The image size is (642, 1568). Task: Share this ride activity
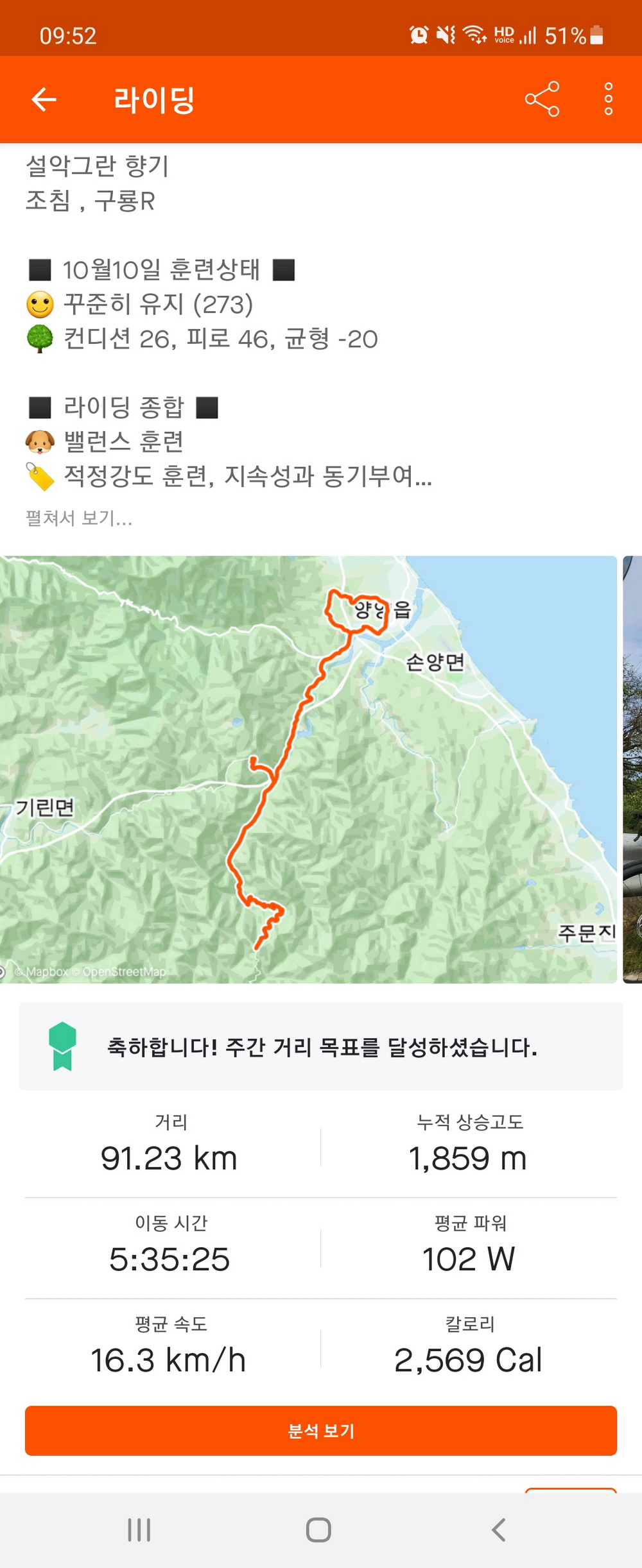tap(542, 99)
